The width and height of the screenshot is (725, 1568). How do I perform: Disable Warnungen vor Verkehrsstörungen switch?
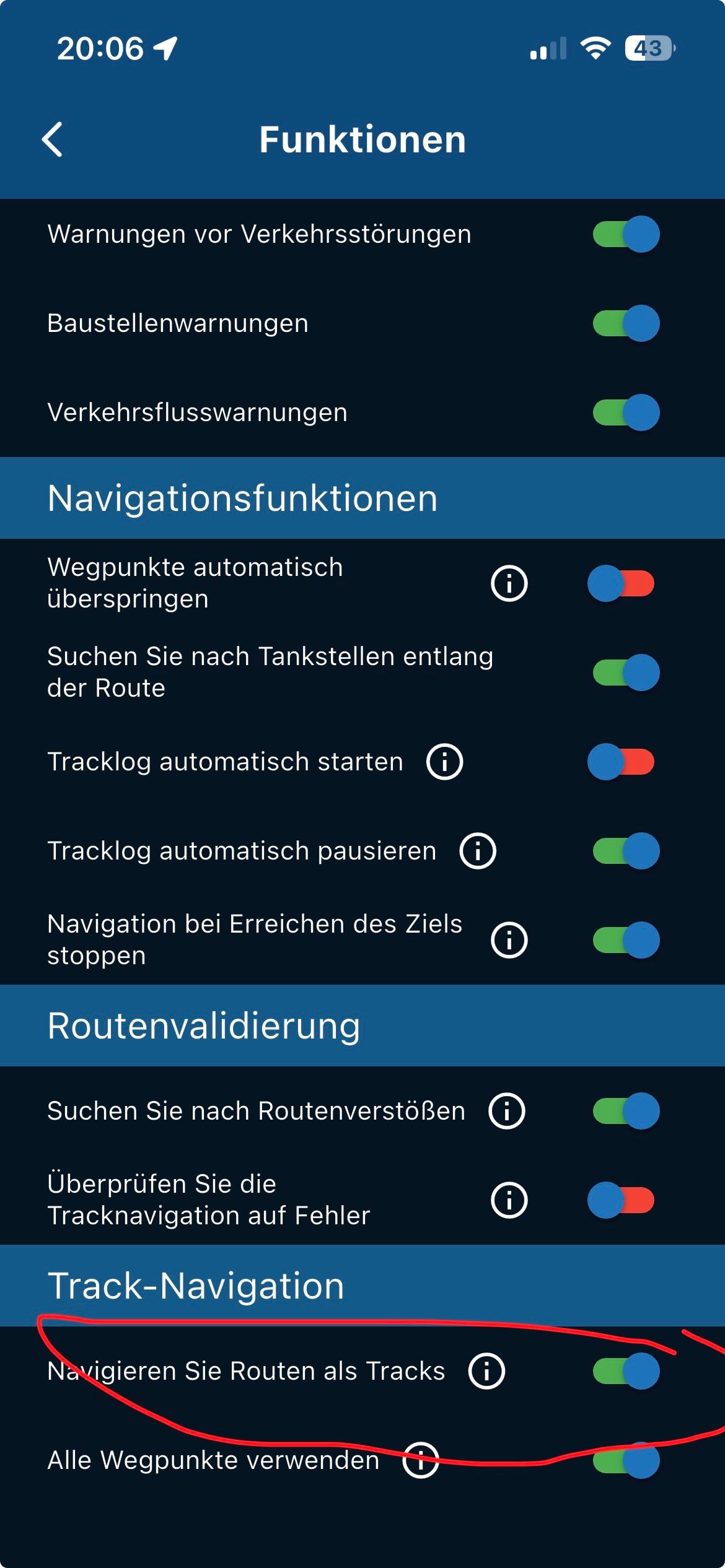(625, 234)
